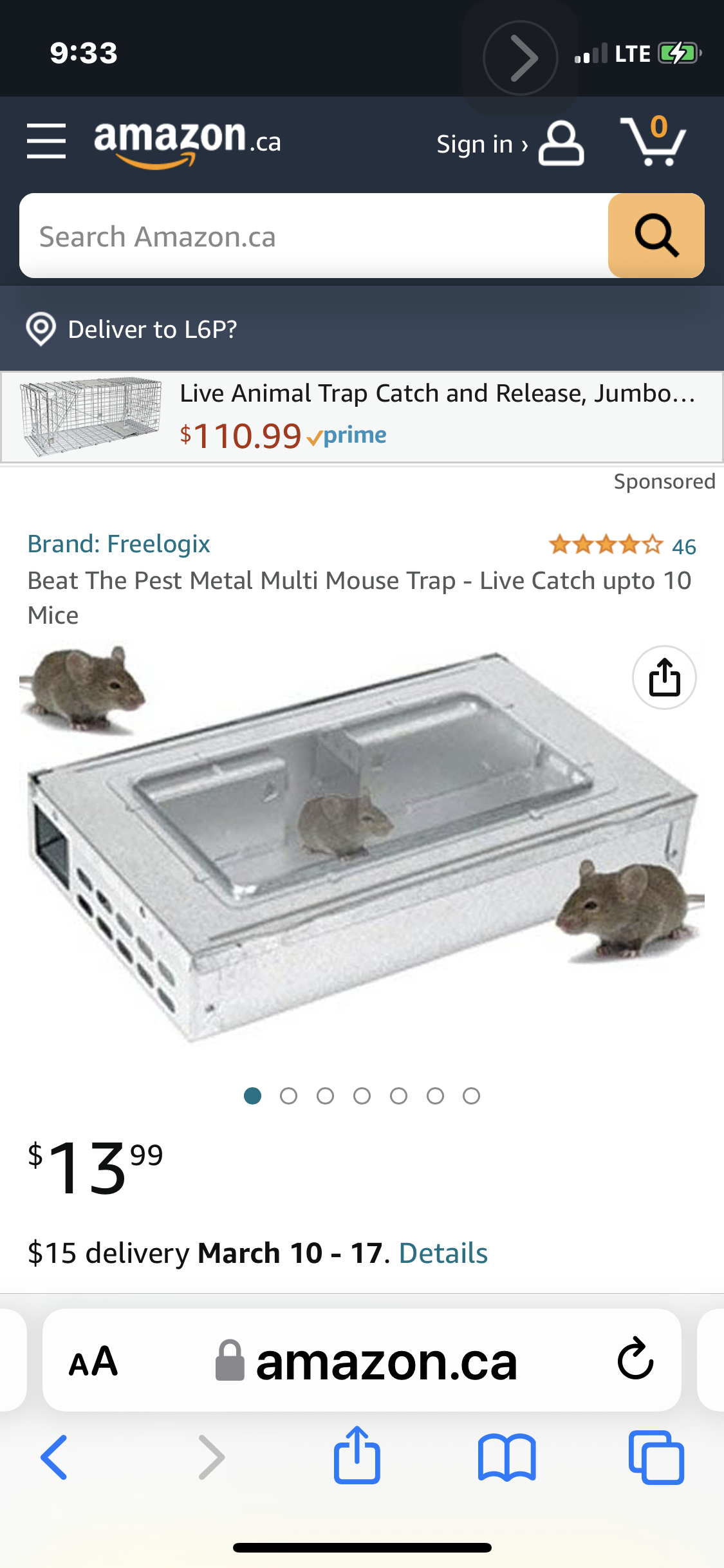This screenshot has height=1568, width=724.
Task: Go back in Safari
Action: pyautogui.click(x=54, y=1457)
